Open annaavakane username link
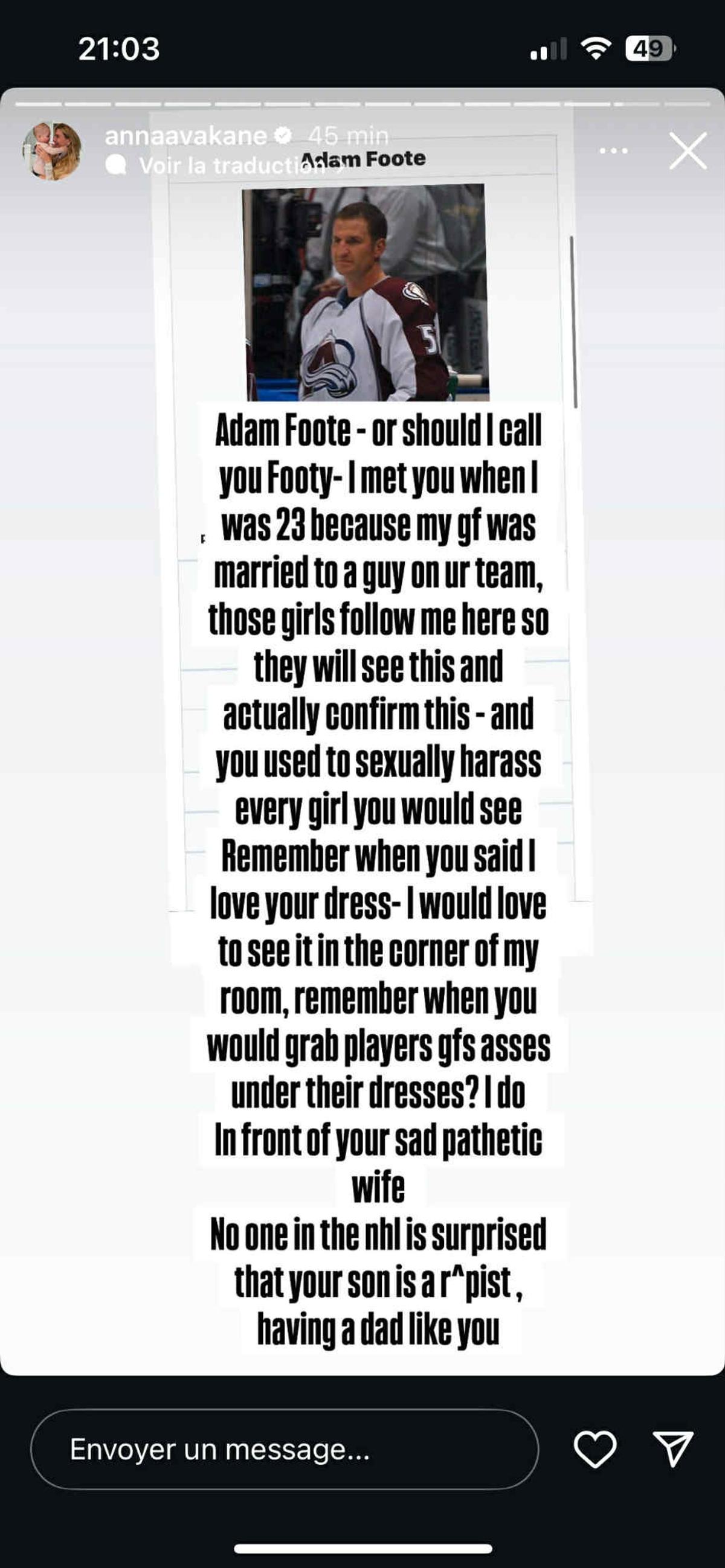 point(186,137)
